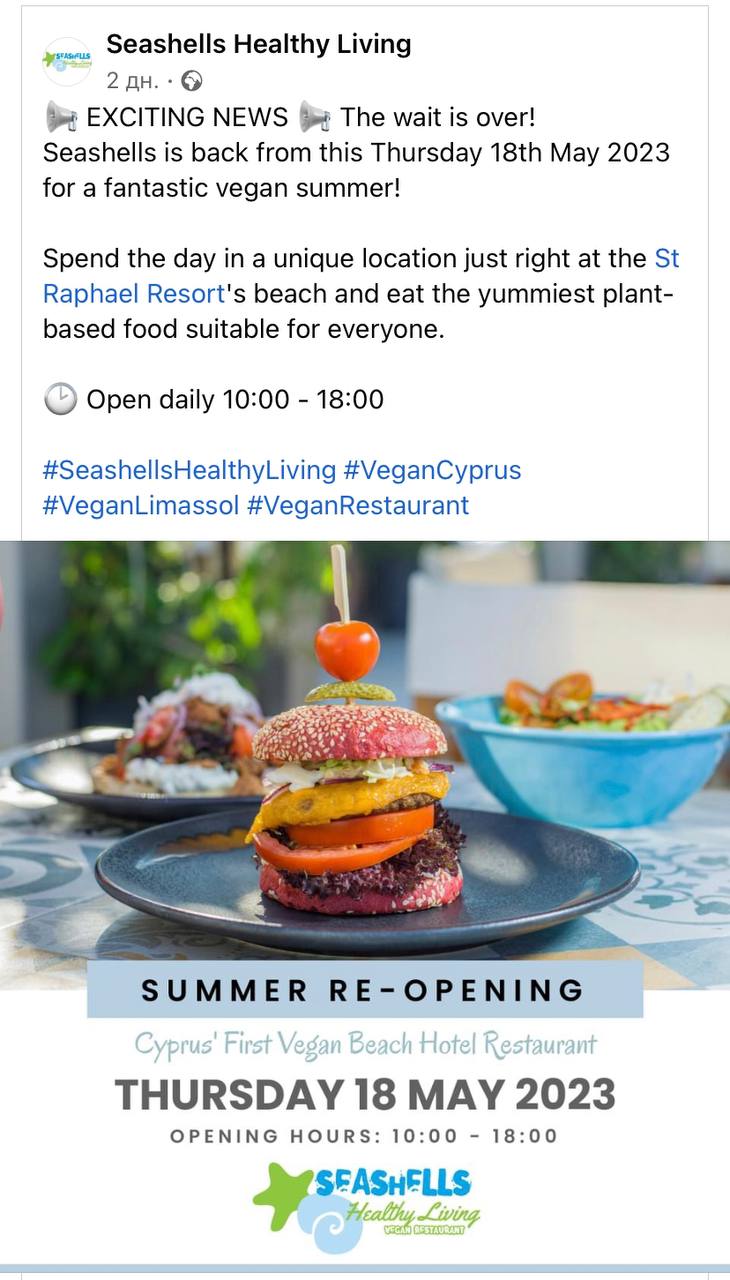This screenshot has height=1280, width=730.
Task: Open the St Raphael Resort link
Action: [361, 276]
